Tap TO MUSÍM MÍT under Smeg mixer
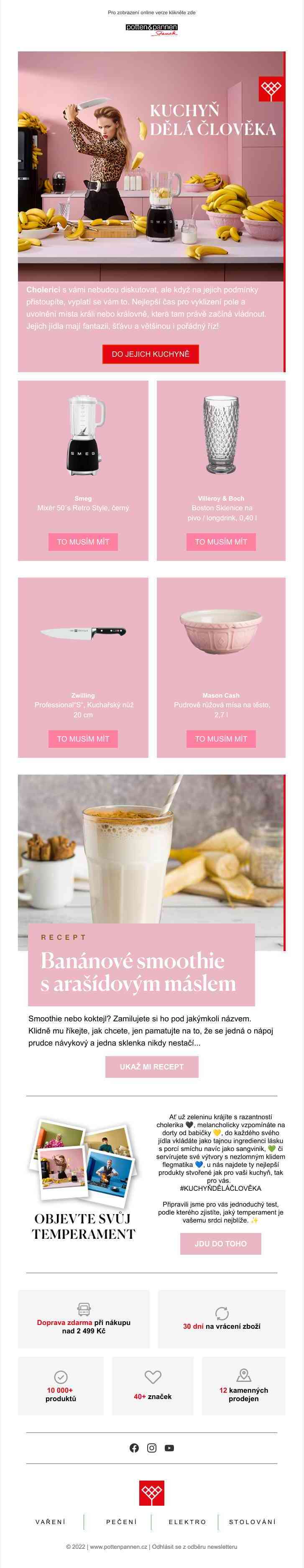 point(83,542)
